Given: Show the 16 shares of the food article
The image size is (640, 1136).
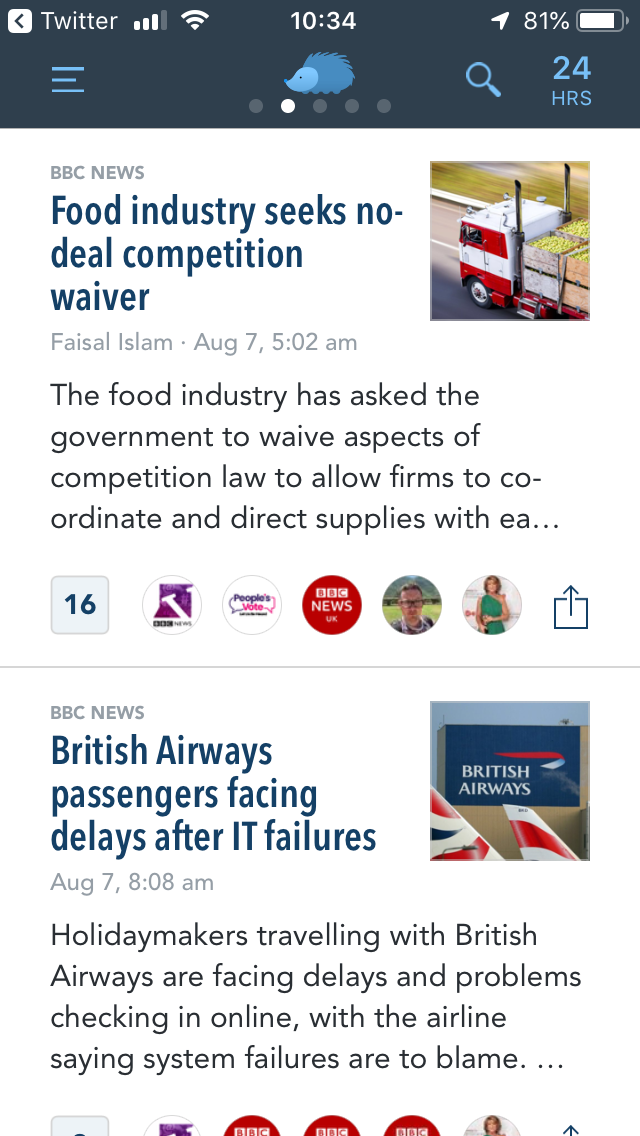Looking at the screenshot, I should click(x=80, y=605).
